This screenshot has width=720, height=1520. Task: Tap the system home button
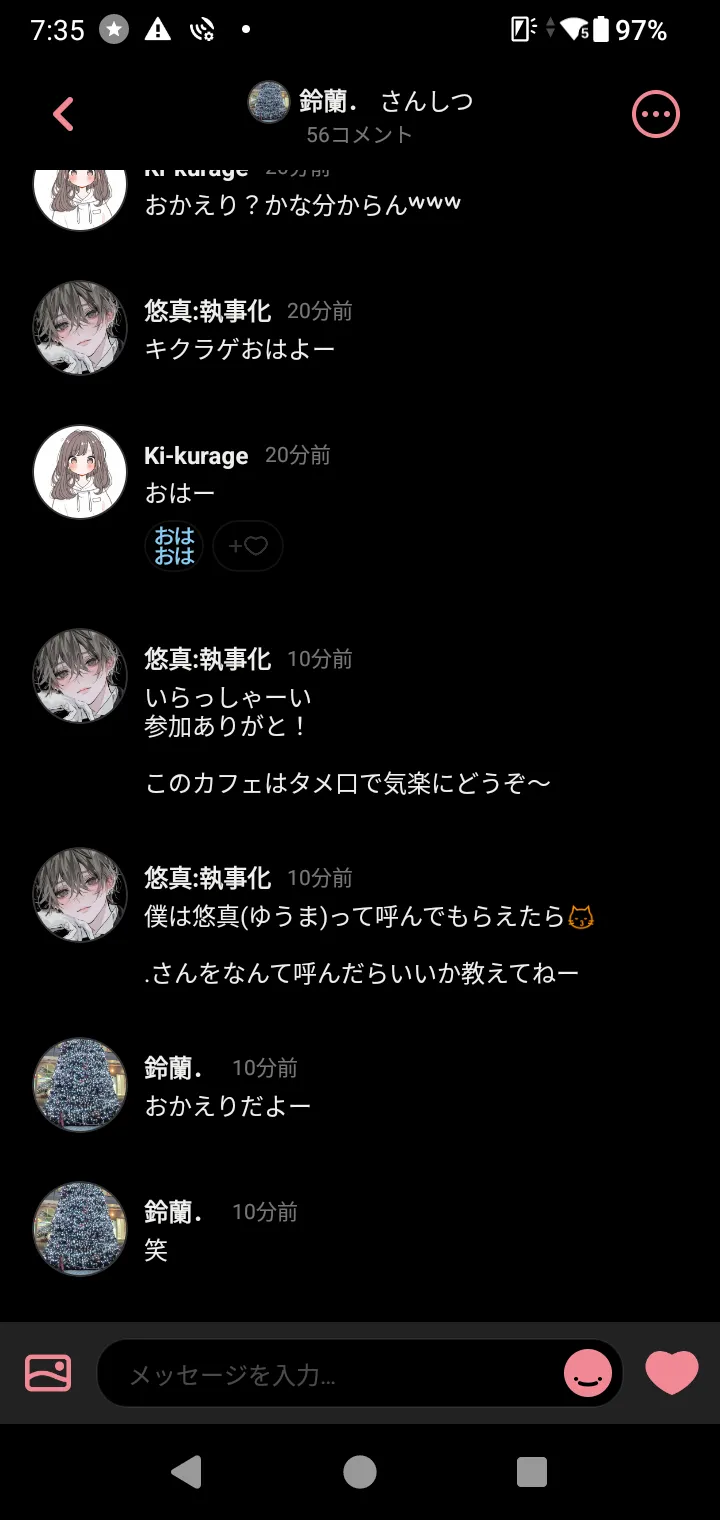[x=360, y=1472]
